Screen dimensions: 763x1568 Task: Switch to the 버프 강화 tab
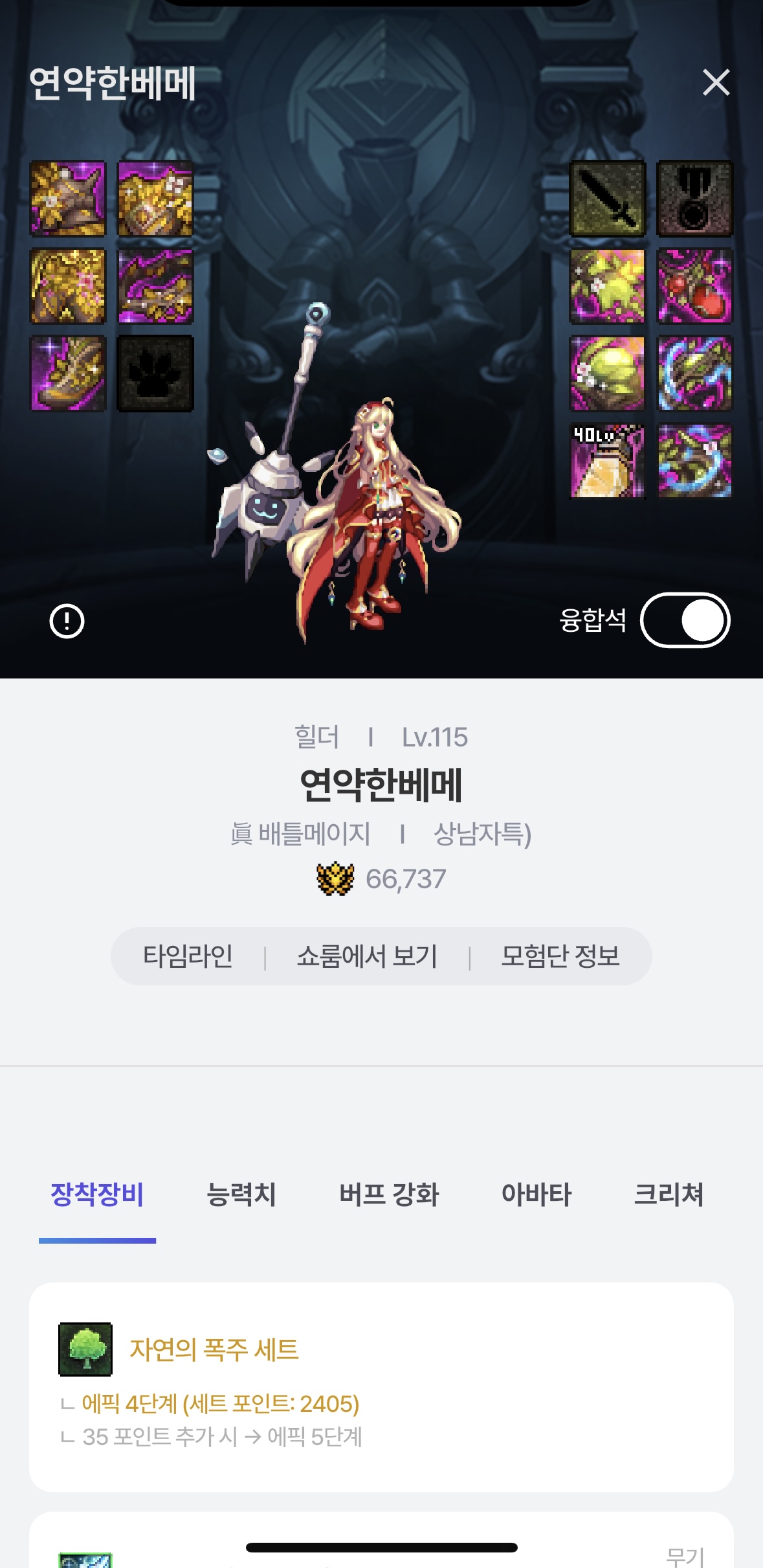click(x=389, y=1194)
